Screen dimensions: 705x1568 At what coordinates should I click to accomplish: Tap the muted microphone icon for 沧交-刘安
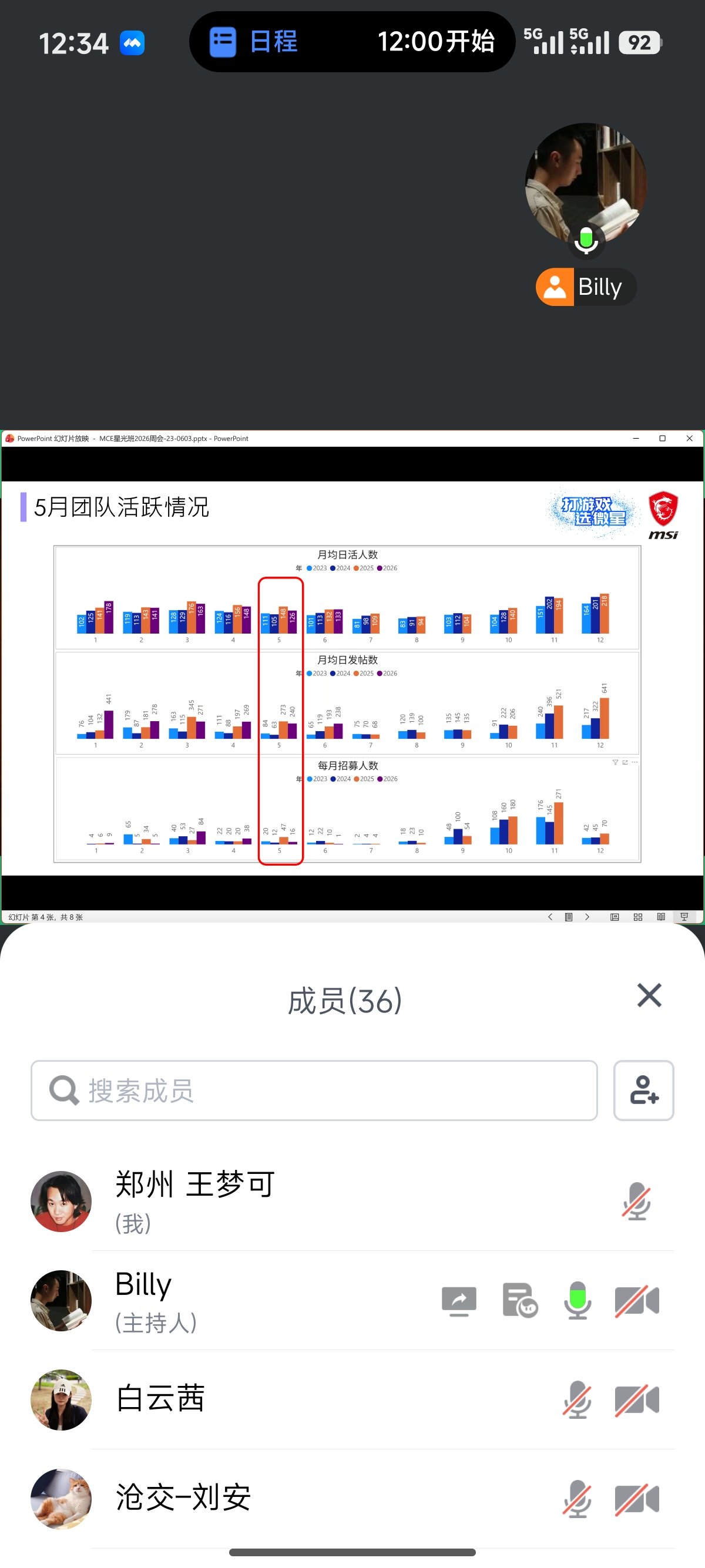point(577,1499)
